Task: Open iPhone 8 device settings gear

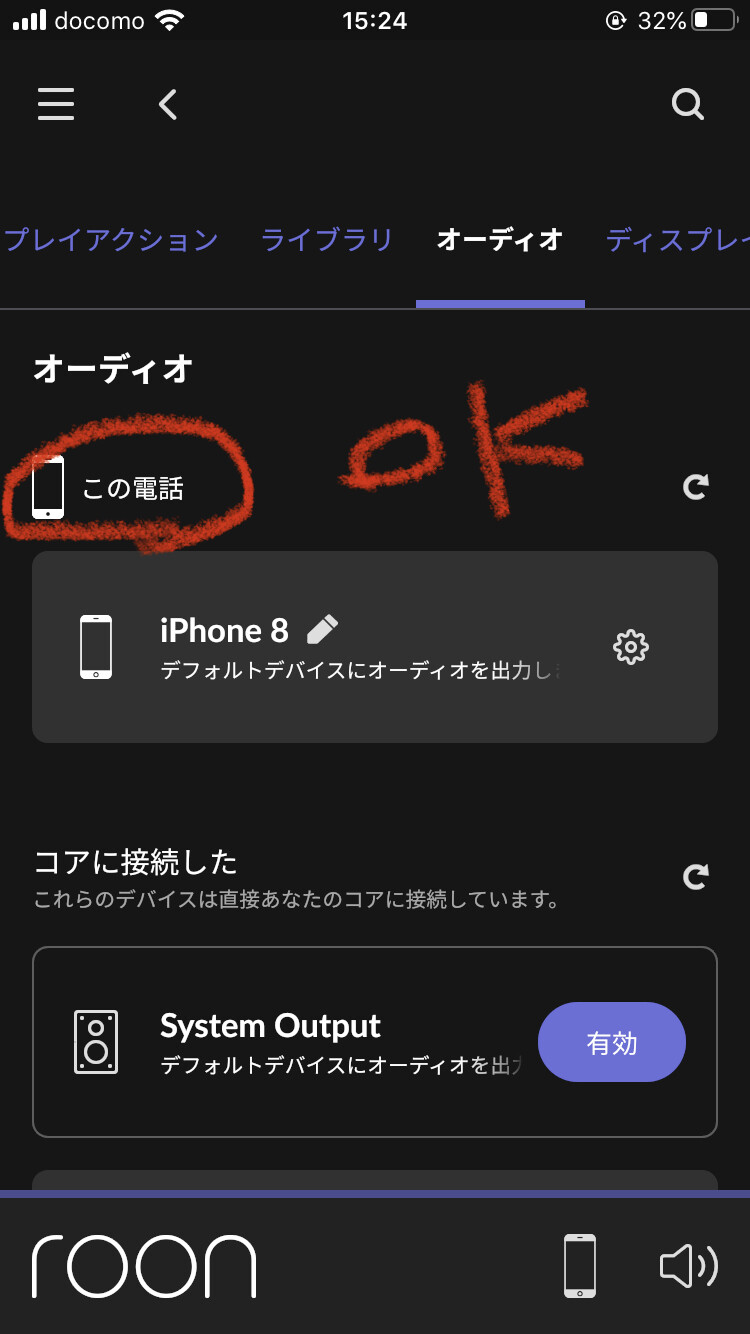Action: coord(630,647)
